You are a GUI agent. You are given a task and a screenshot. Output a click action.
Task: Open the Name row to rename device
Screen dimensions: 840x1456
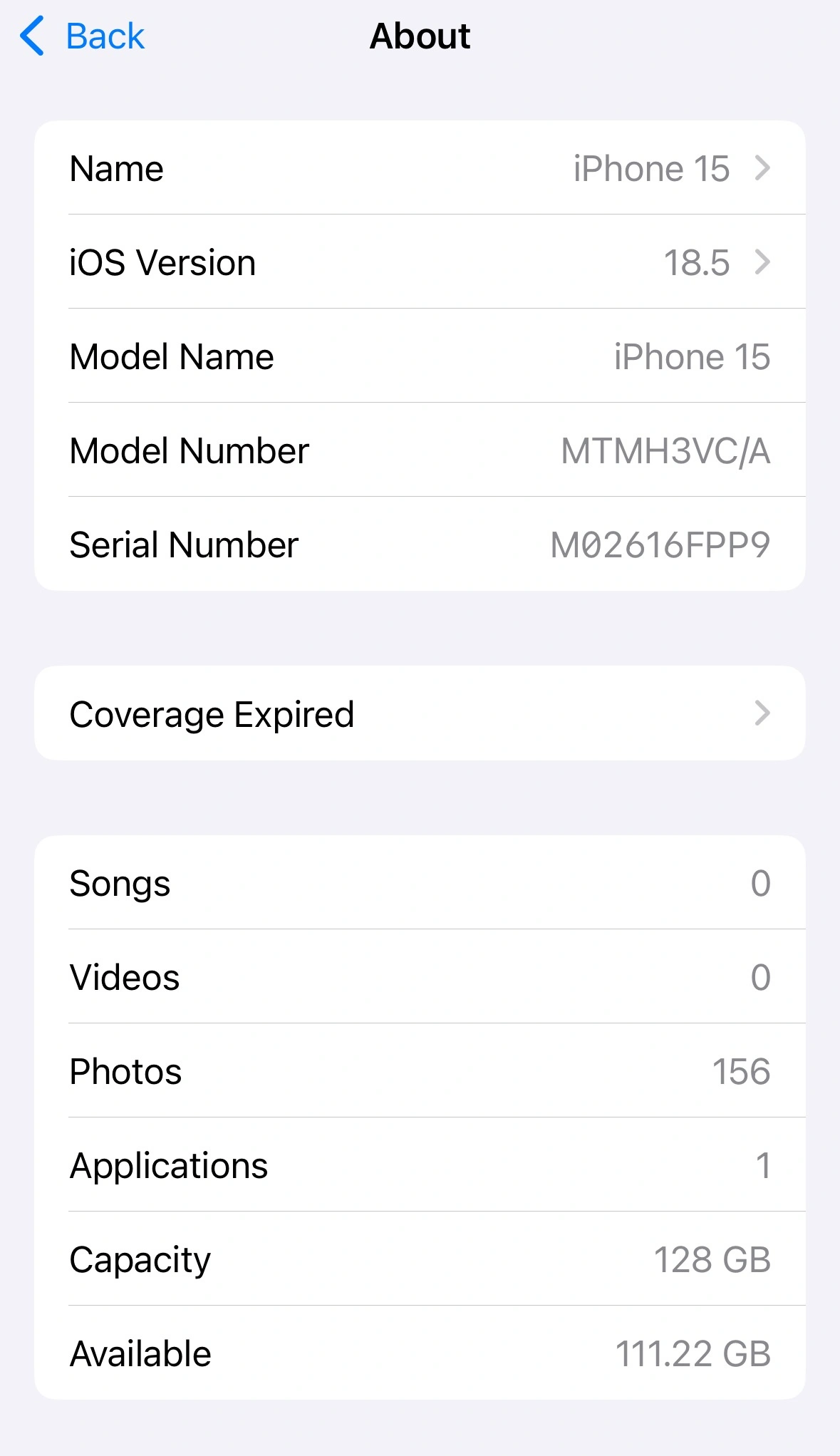[420, 168]
